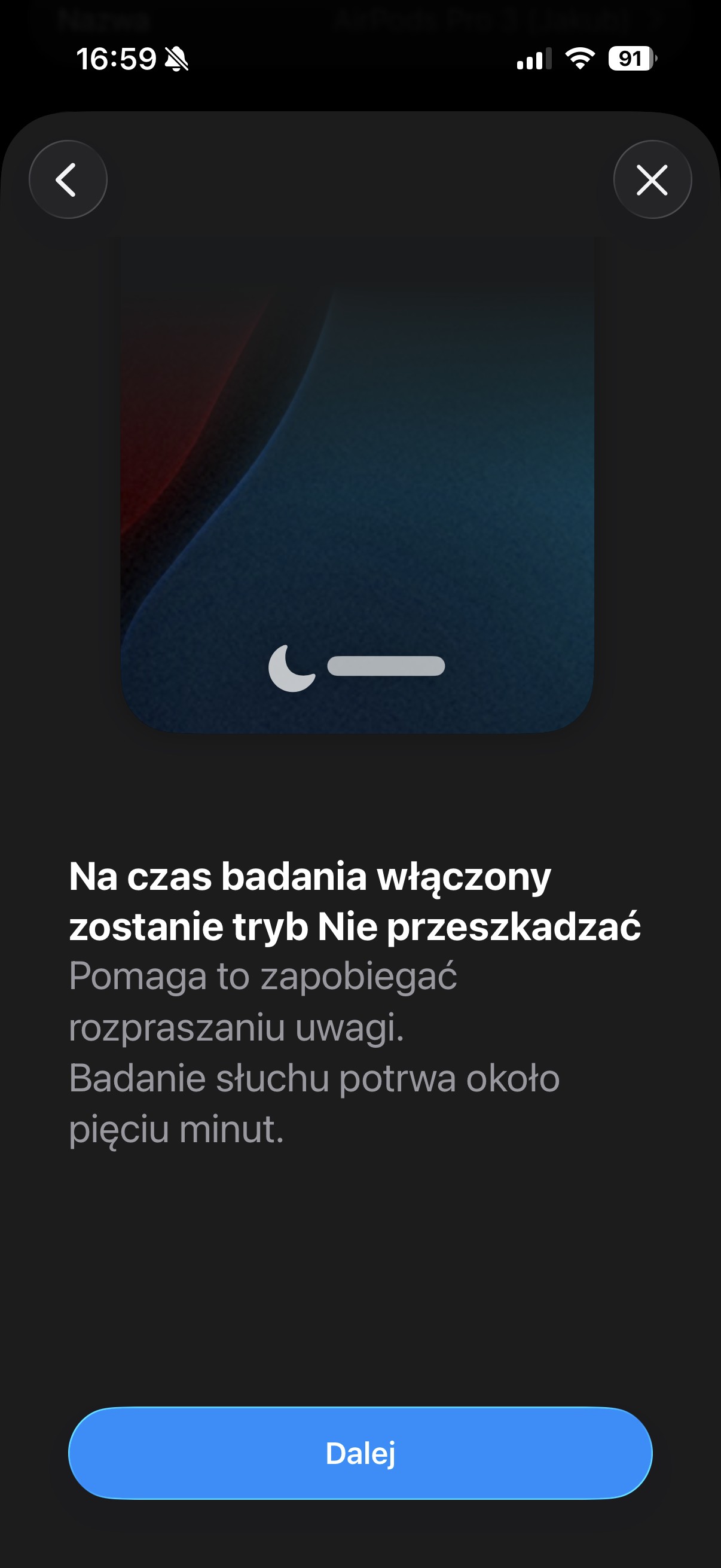Go back to the previous step

[x=68, y=179]
